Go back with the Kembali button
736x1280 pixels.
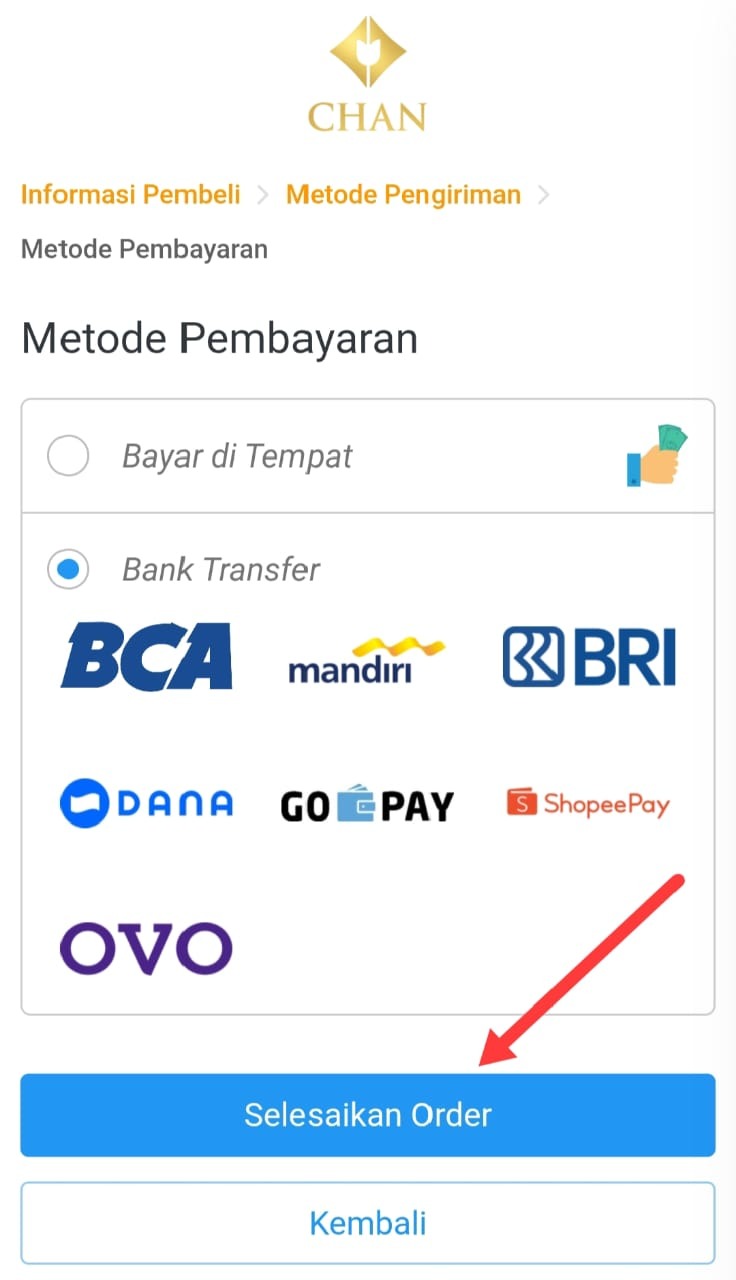368,1223
